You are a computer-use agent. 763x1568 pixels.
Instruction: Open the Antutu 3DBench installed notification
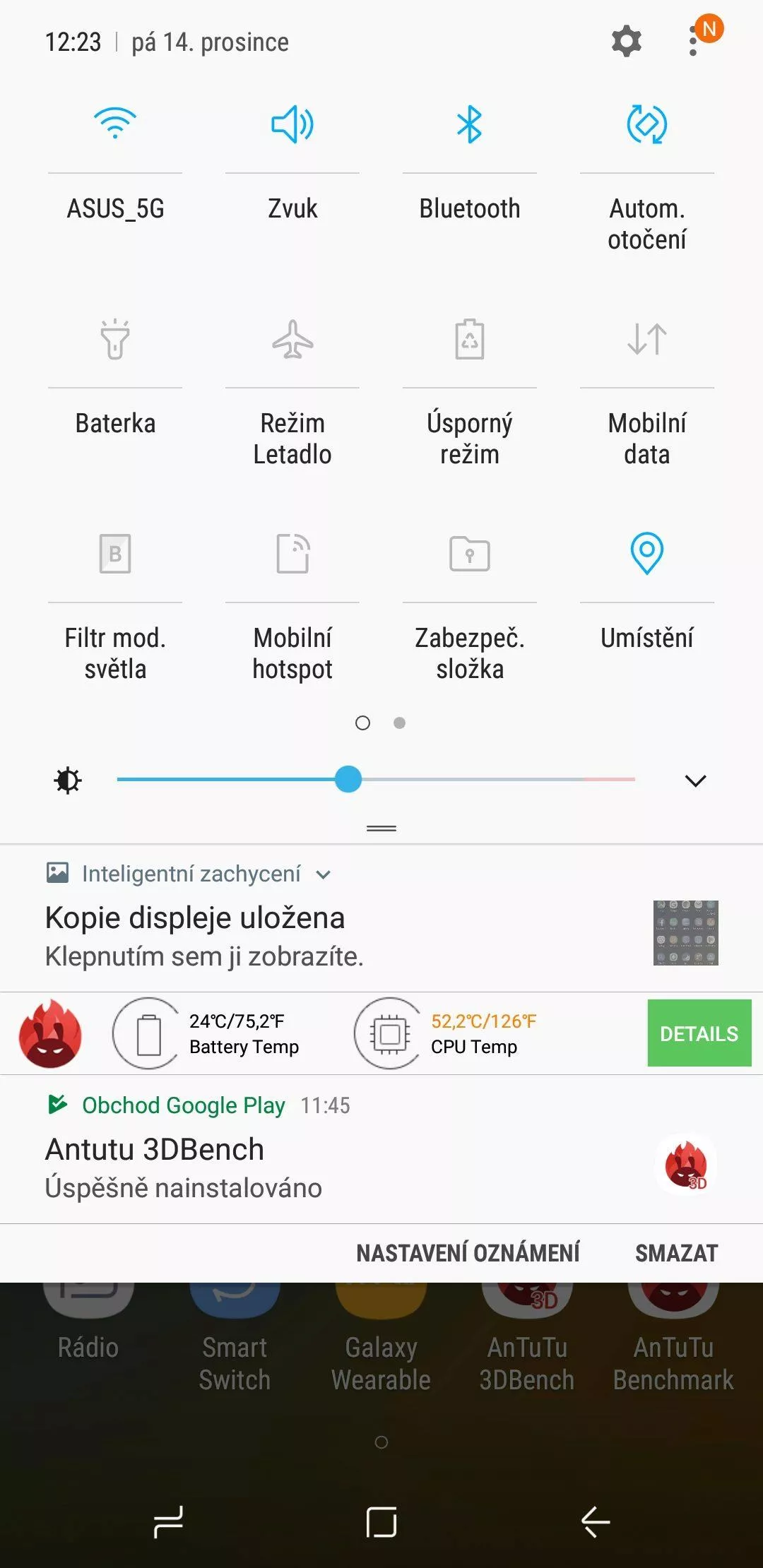point(381,1150)
